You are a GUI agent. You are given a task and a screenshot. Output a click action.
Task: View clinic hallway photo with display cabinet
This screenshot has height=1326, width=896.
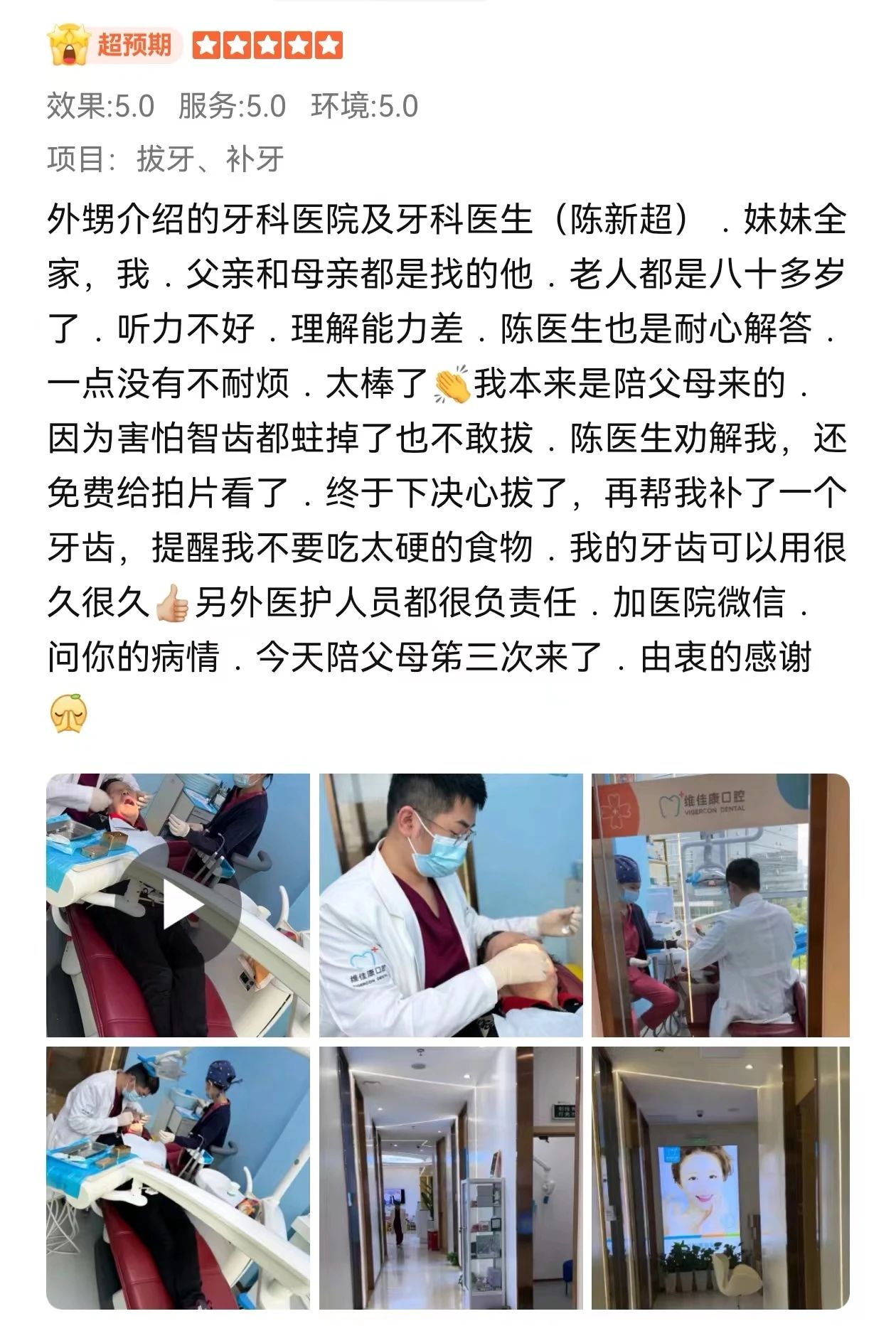coord(450,1177)
